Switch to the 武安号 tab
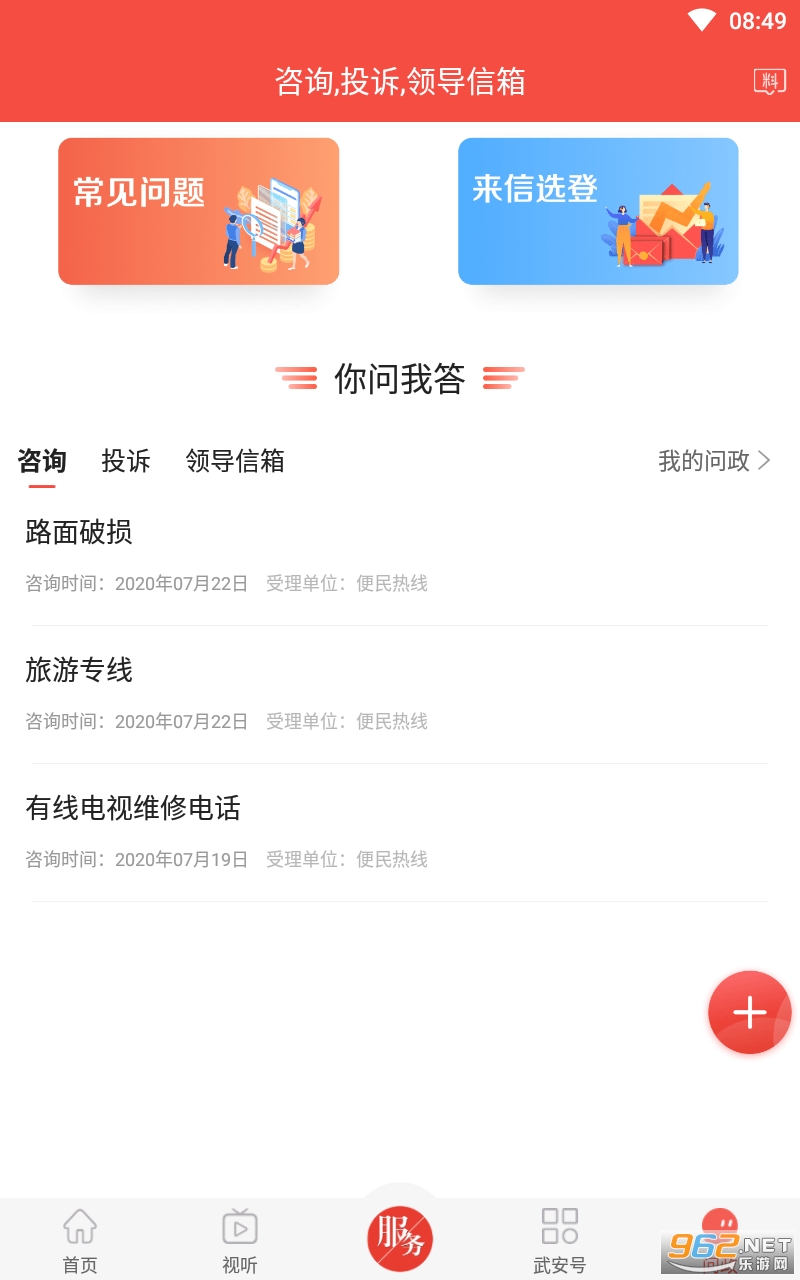800x1280 pixels. [560, 1240]
